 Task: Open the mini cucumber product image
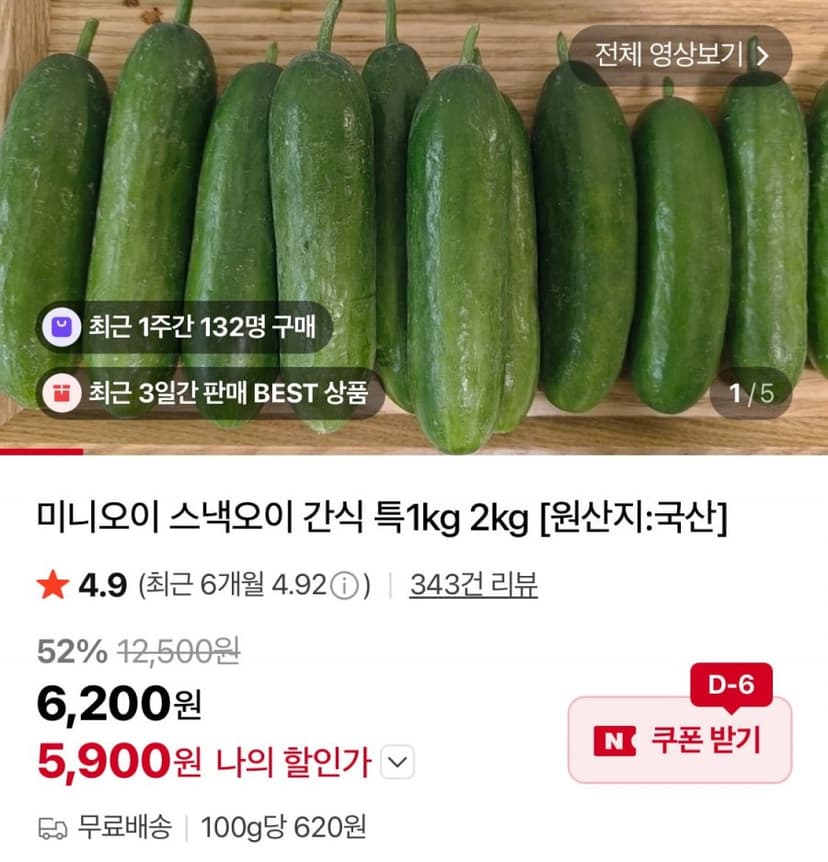pyautogui.click(x=414, y=227)
